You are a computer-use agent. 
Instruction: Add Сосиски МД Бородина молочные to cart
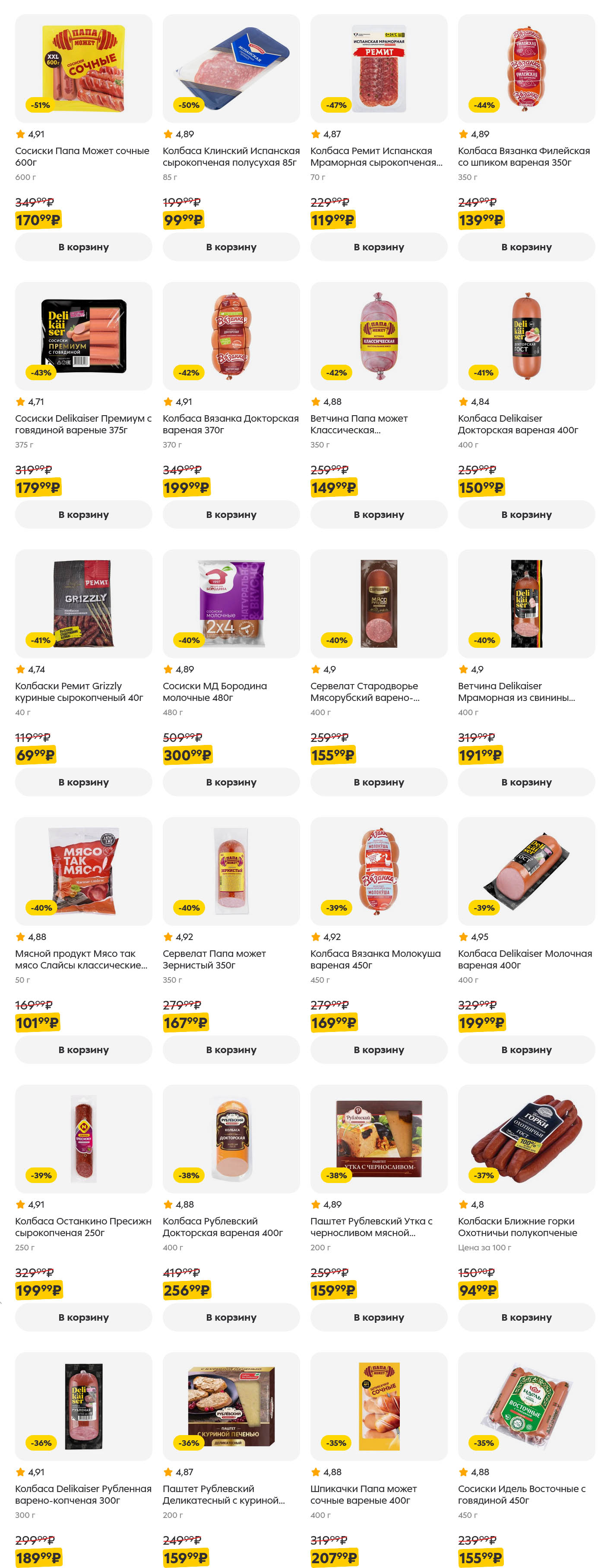pyautogui.click(x=231, y=782)
